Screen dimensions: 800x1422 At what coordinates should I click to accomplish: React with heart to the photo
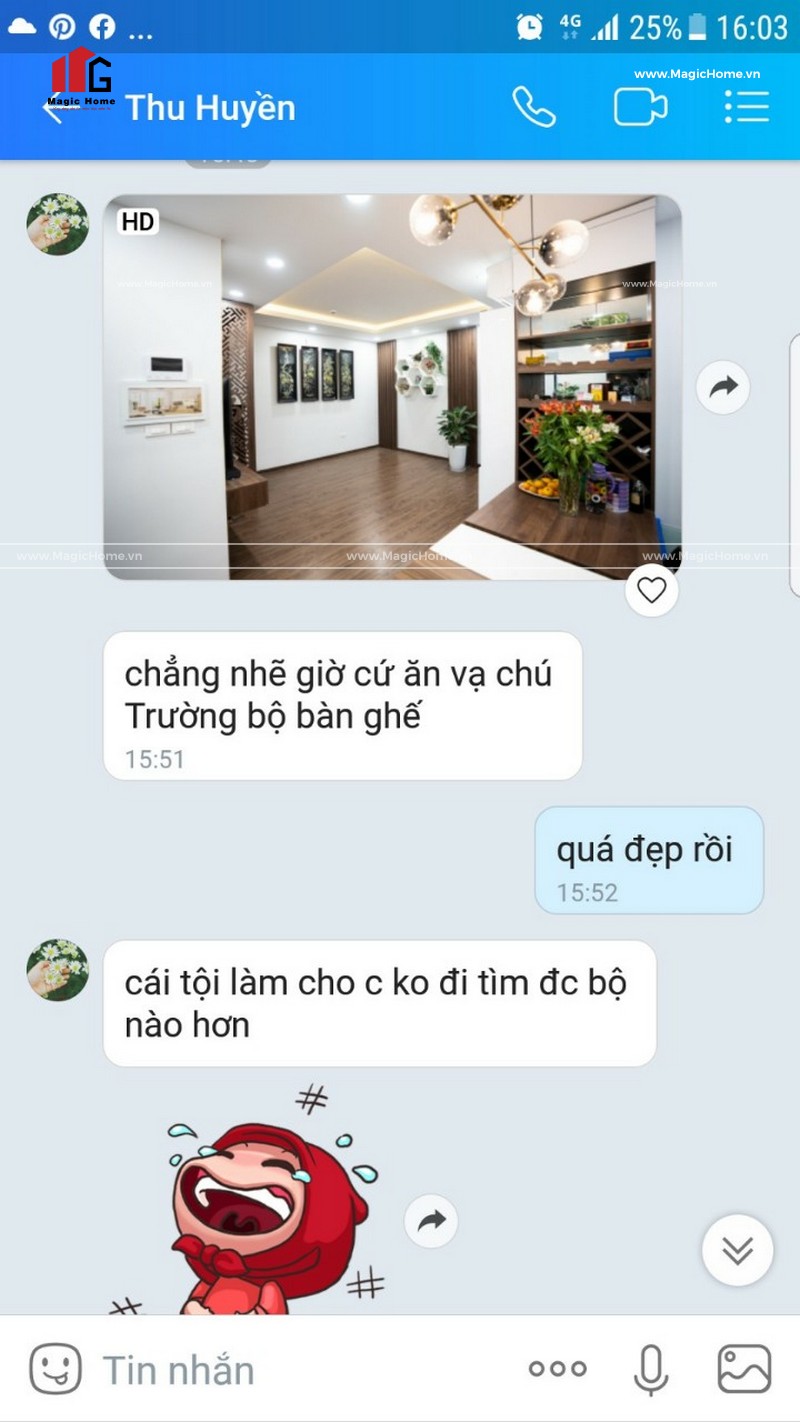pyautogui.click(x=652, y=591)
